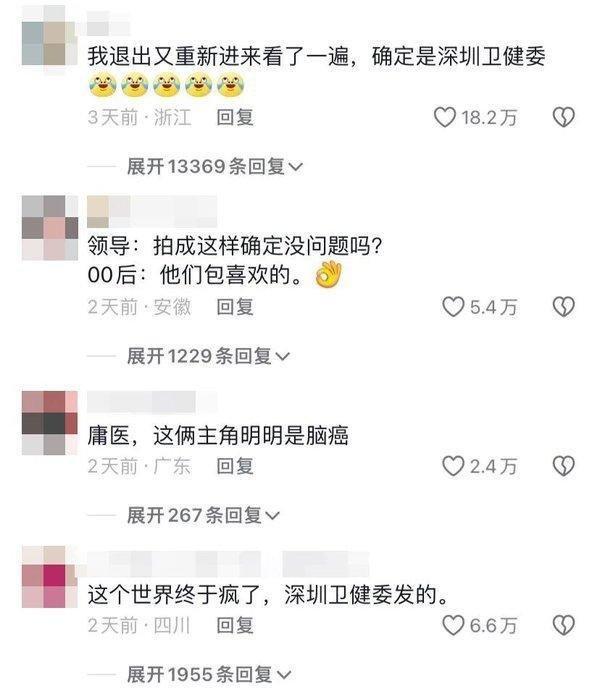Dislike the comment about 领导 and 00后

coord(564,307)
